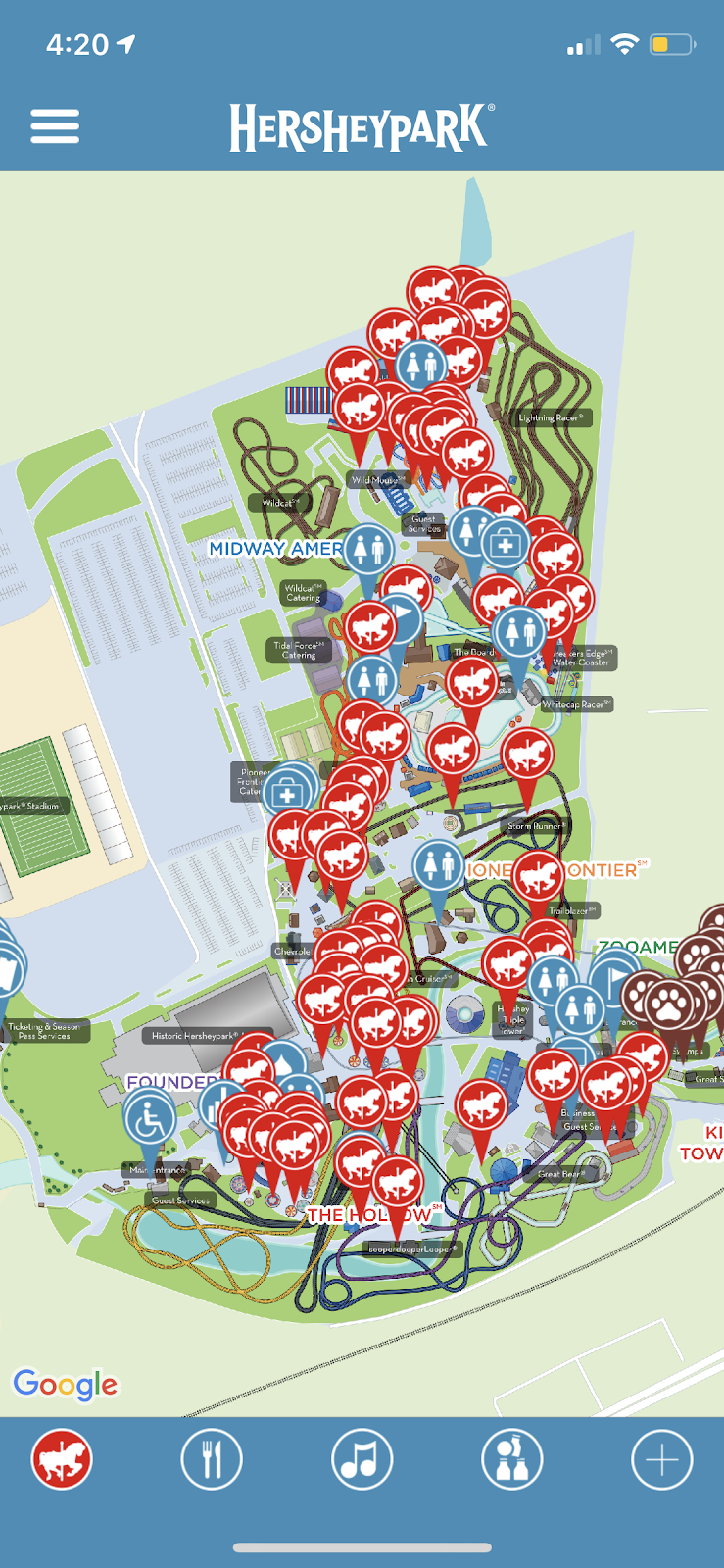Select the dining fork-and-knife filter icon
The width and height of the screenshot is (724, 1568).
(x=212, y=1458)
